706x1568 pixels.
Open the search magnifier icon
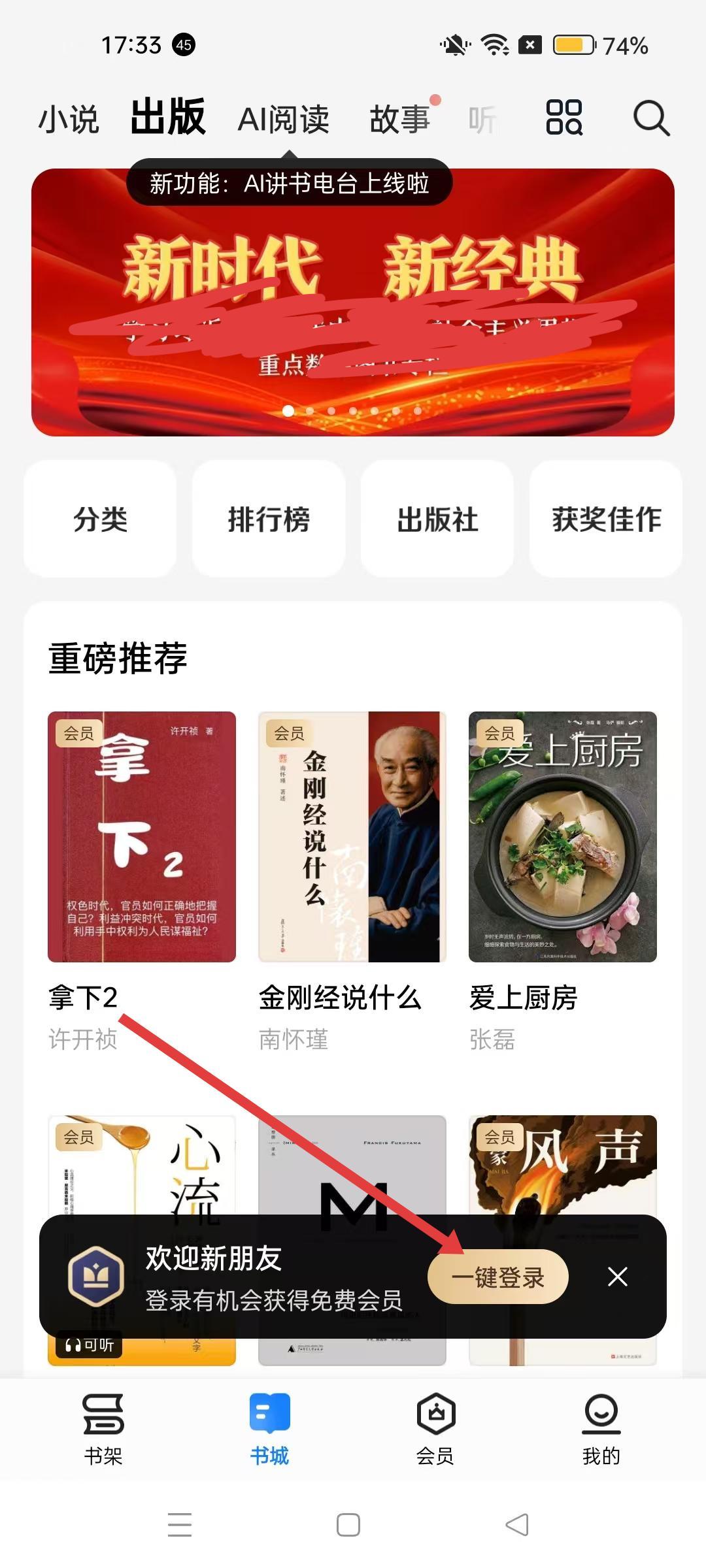(x=651, y=118)
